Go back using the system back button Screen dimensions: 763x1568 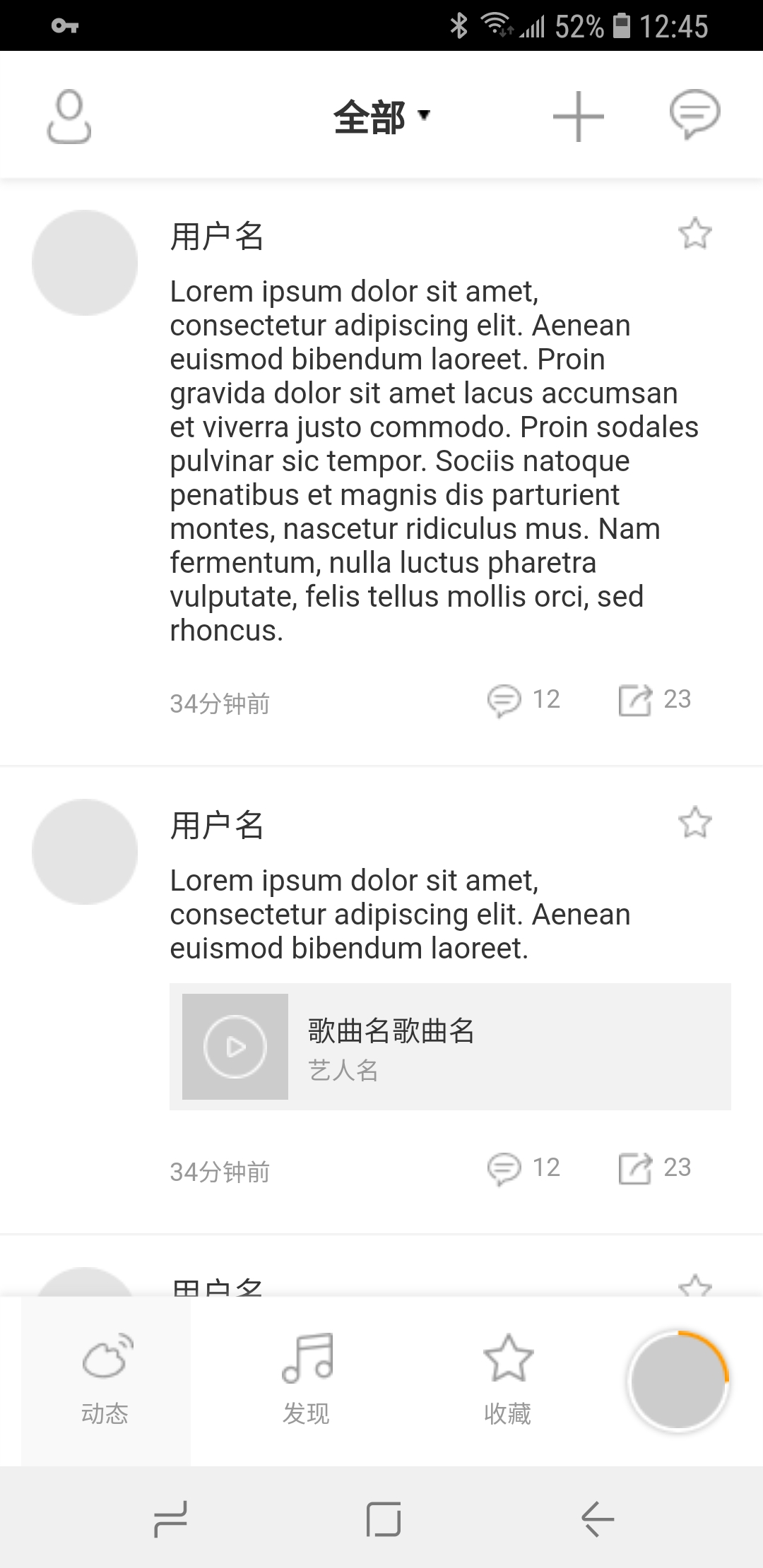(597, 1519)
